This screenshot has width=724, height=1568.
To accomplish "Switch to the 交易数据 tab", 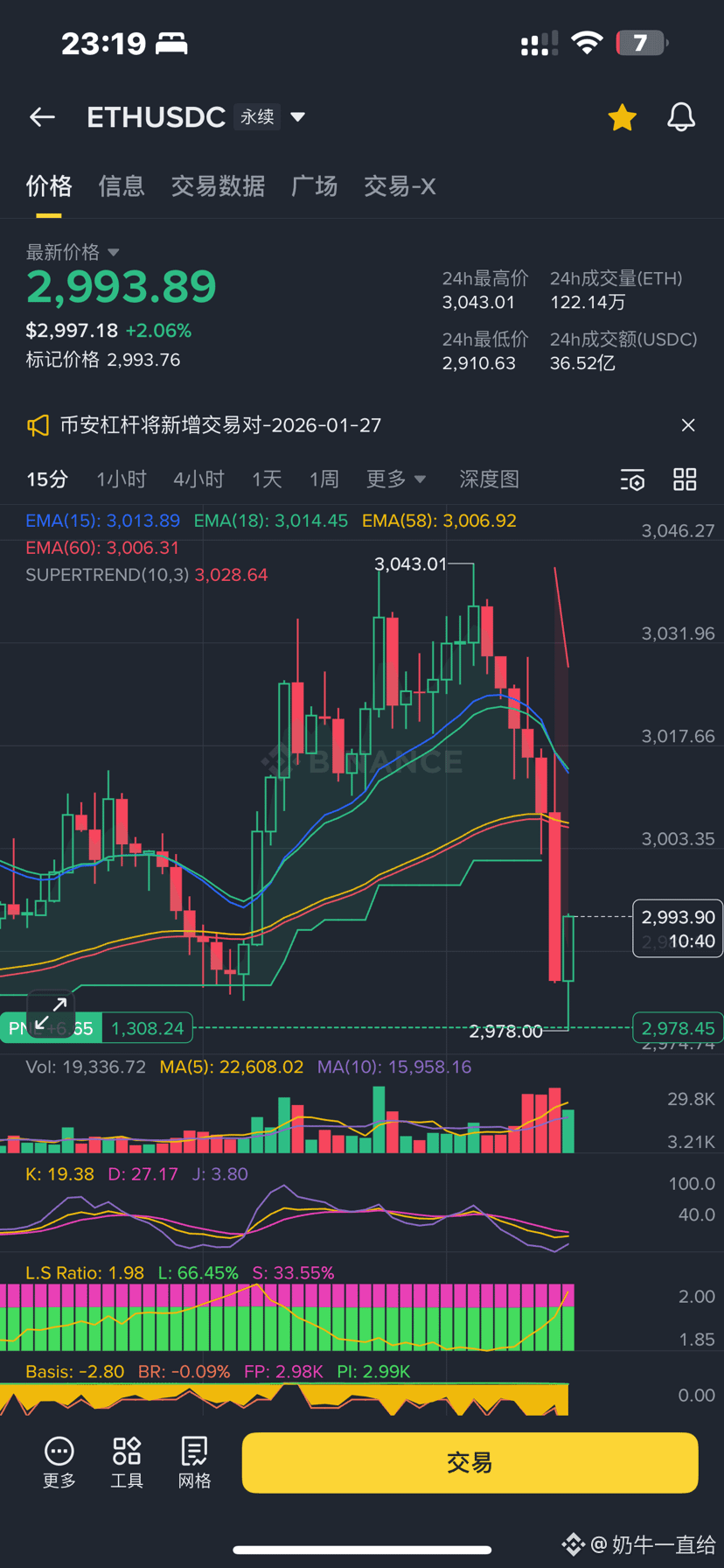I will (219, 186).
